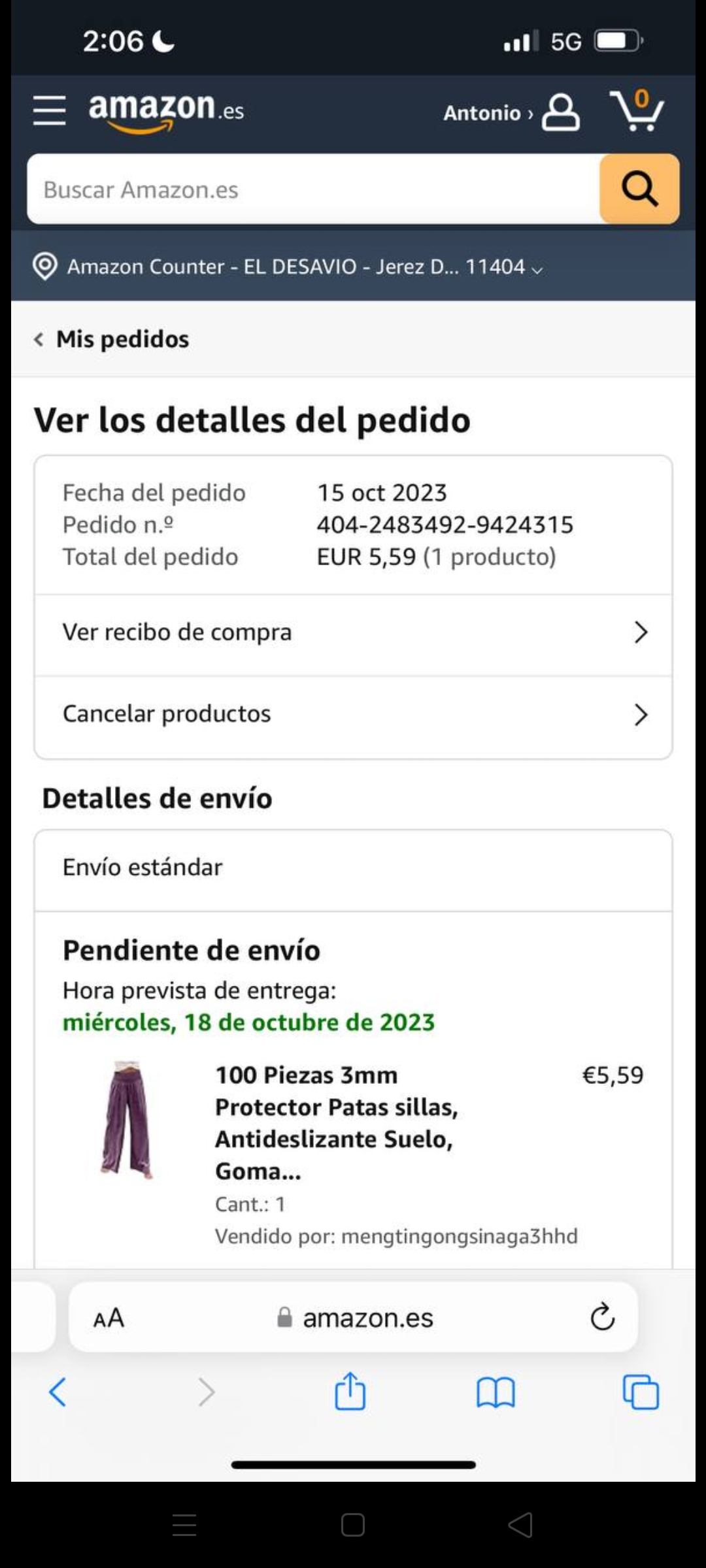
Task: Tap the system home button
Action: [353, 1526]
